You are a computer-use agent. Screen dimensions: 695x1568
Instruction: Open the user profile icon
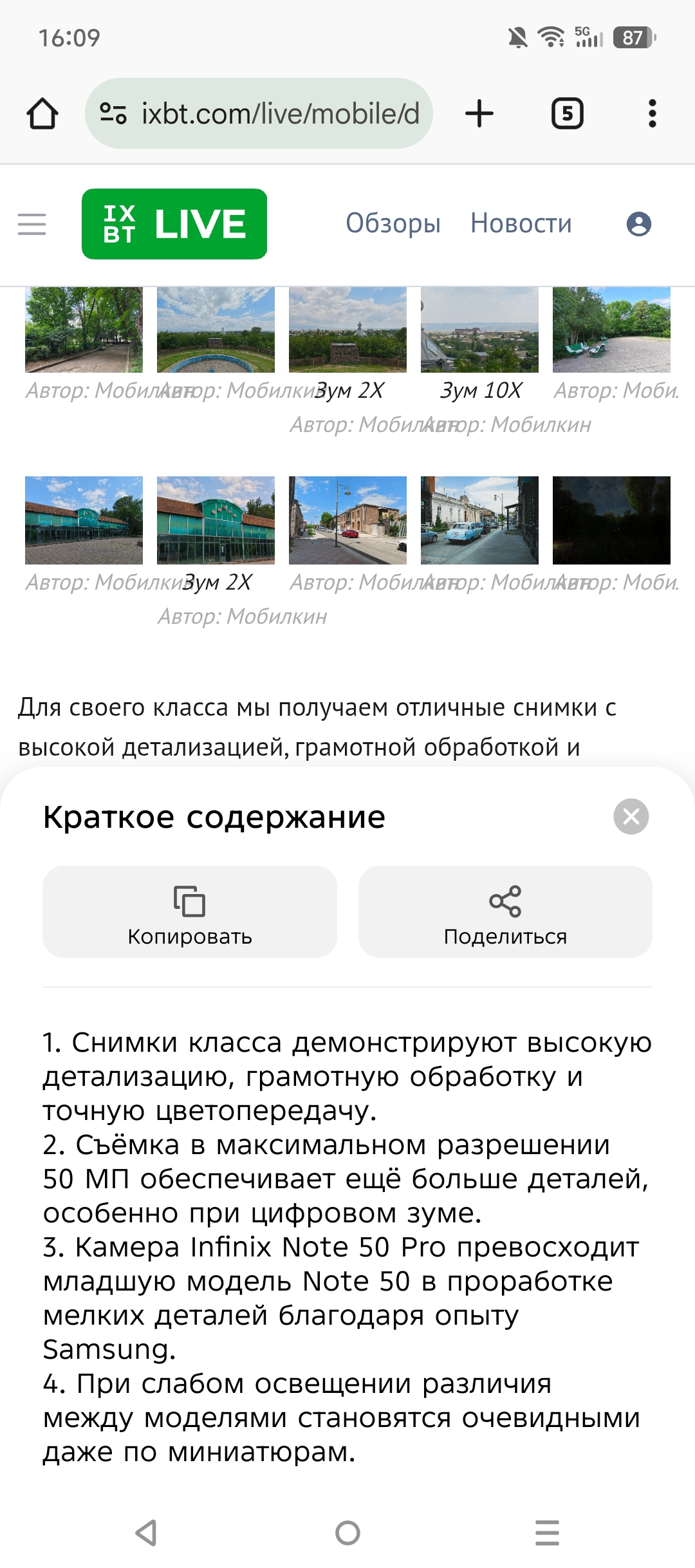(638, 224)
